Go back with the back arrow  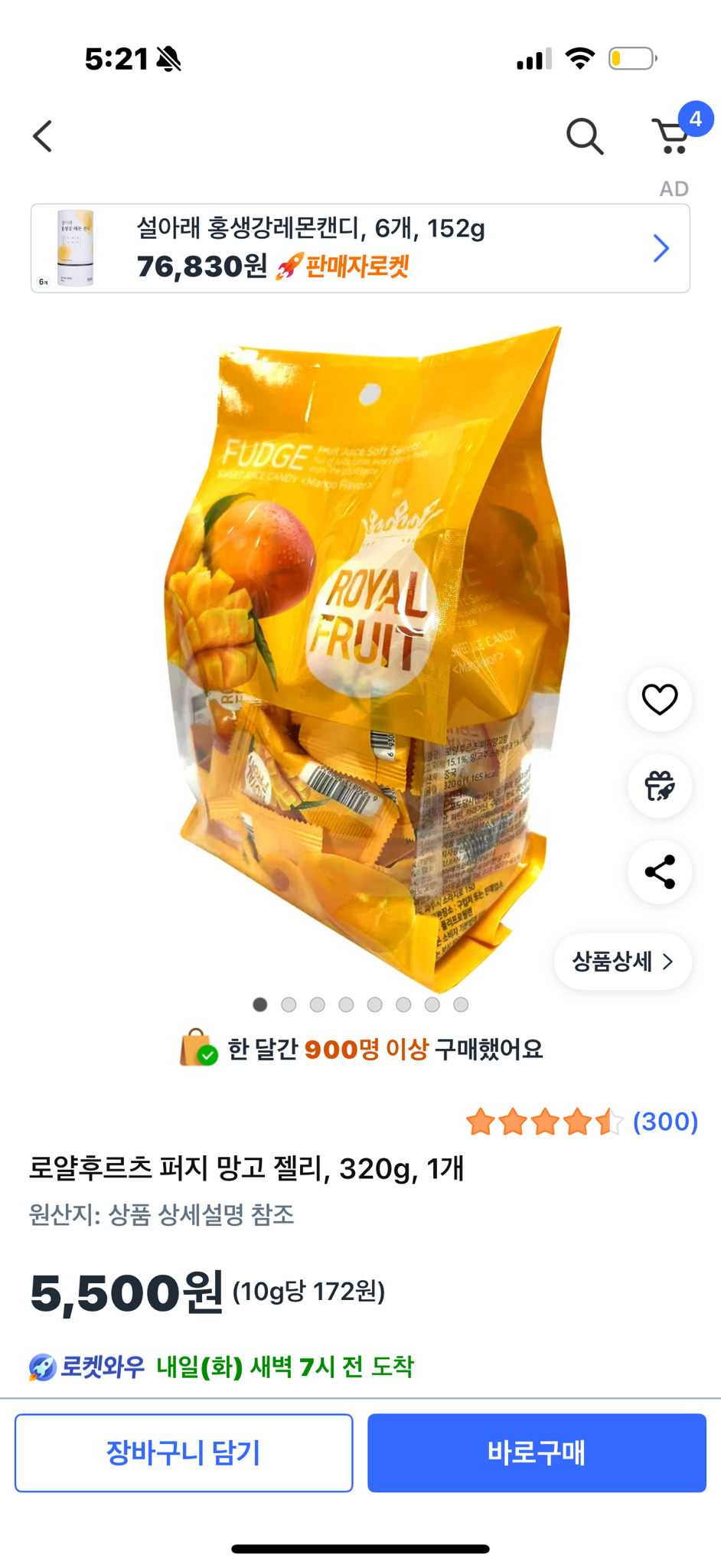(42, 136)
